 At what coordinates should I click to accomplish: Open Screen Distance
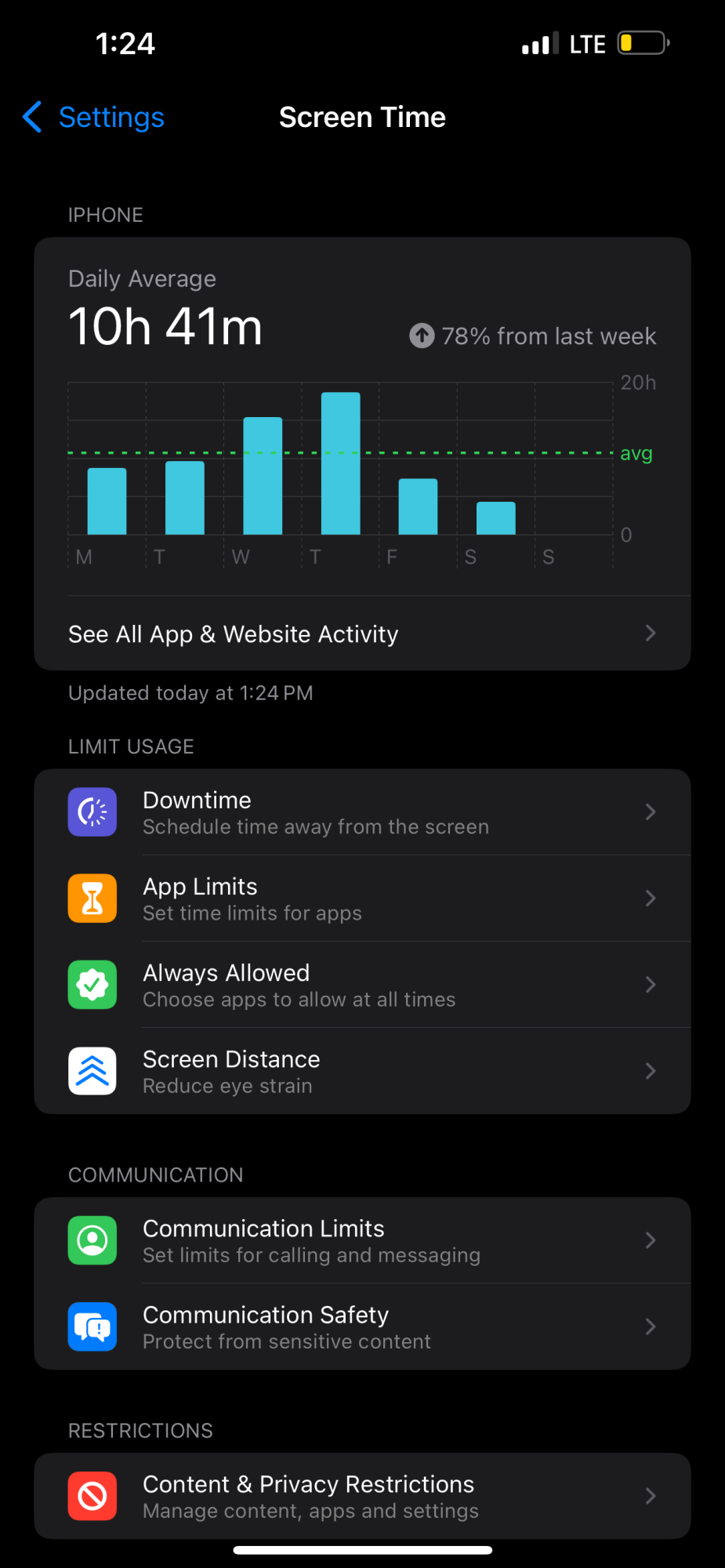point(362,1071)
